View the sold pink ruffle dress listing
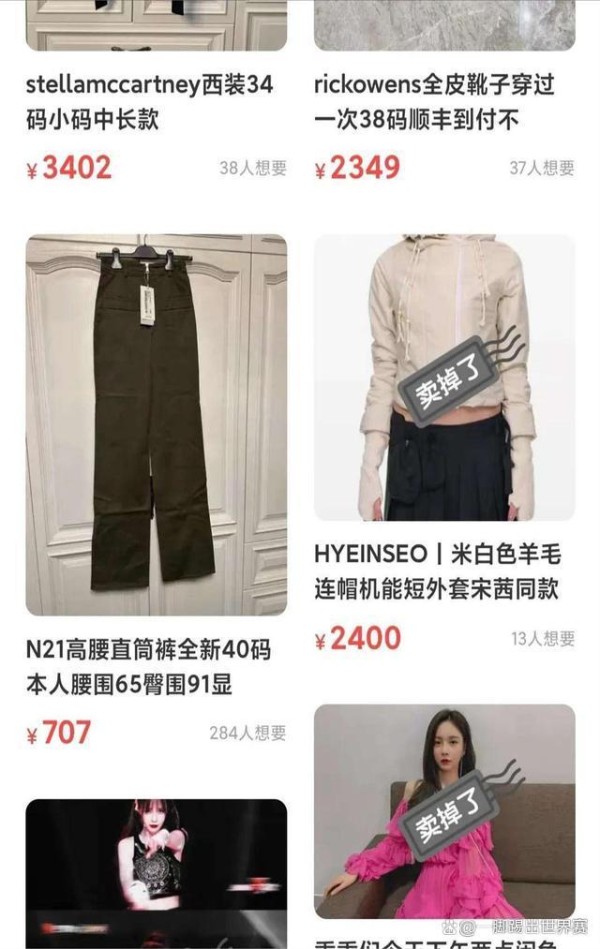The height and width of the screenshot is (949, 600). click(x=444, y=810)
